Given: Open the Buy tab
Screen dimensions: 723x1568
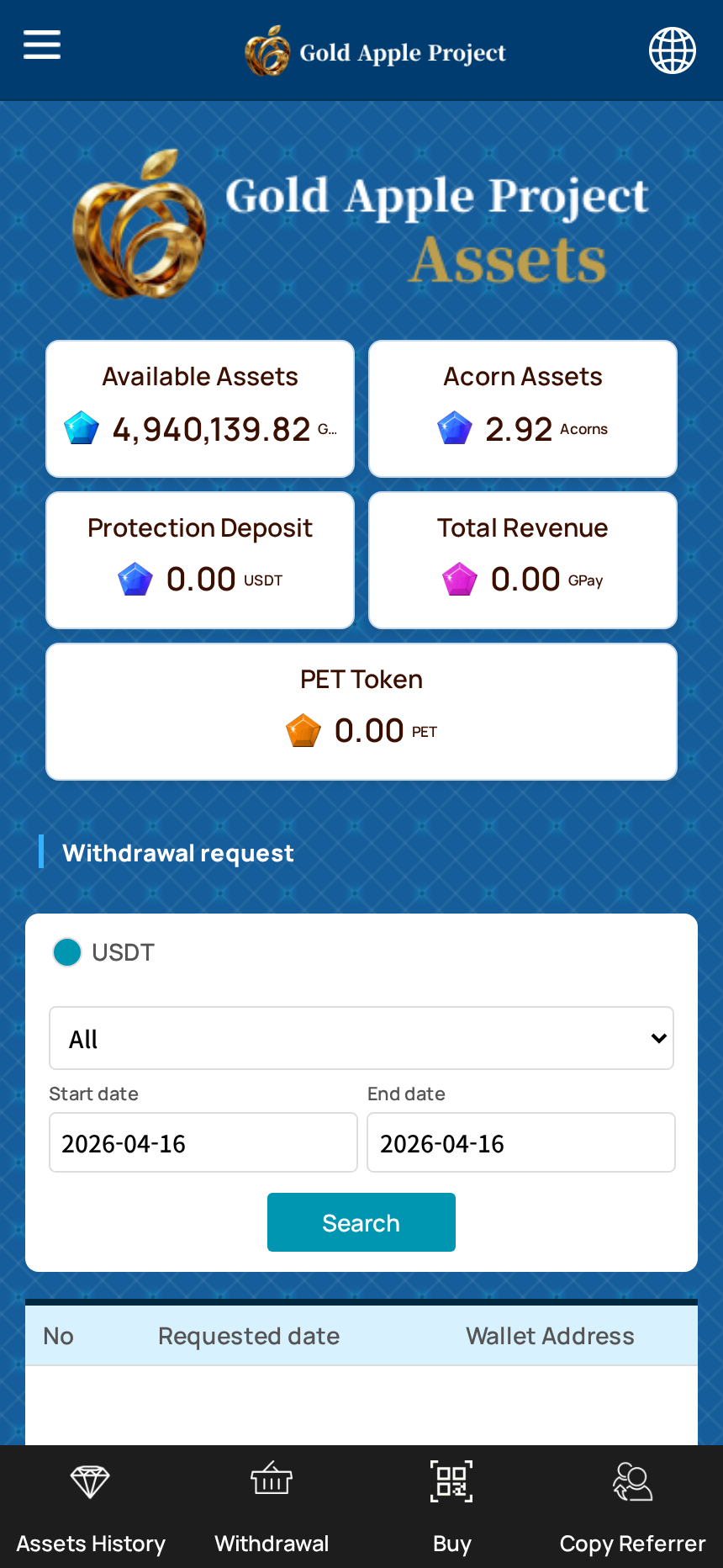Looking at the screenshot, I should click(x=451, y=1507).
